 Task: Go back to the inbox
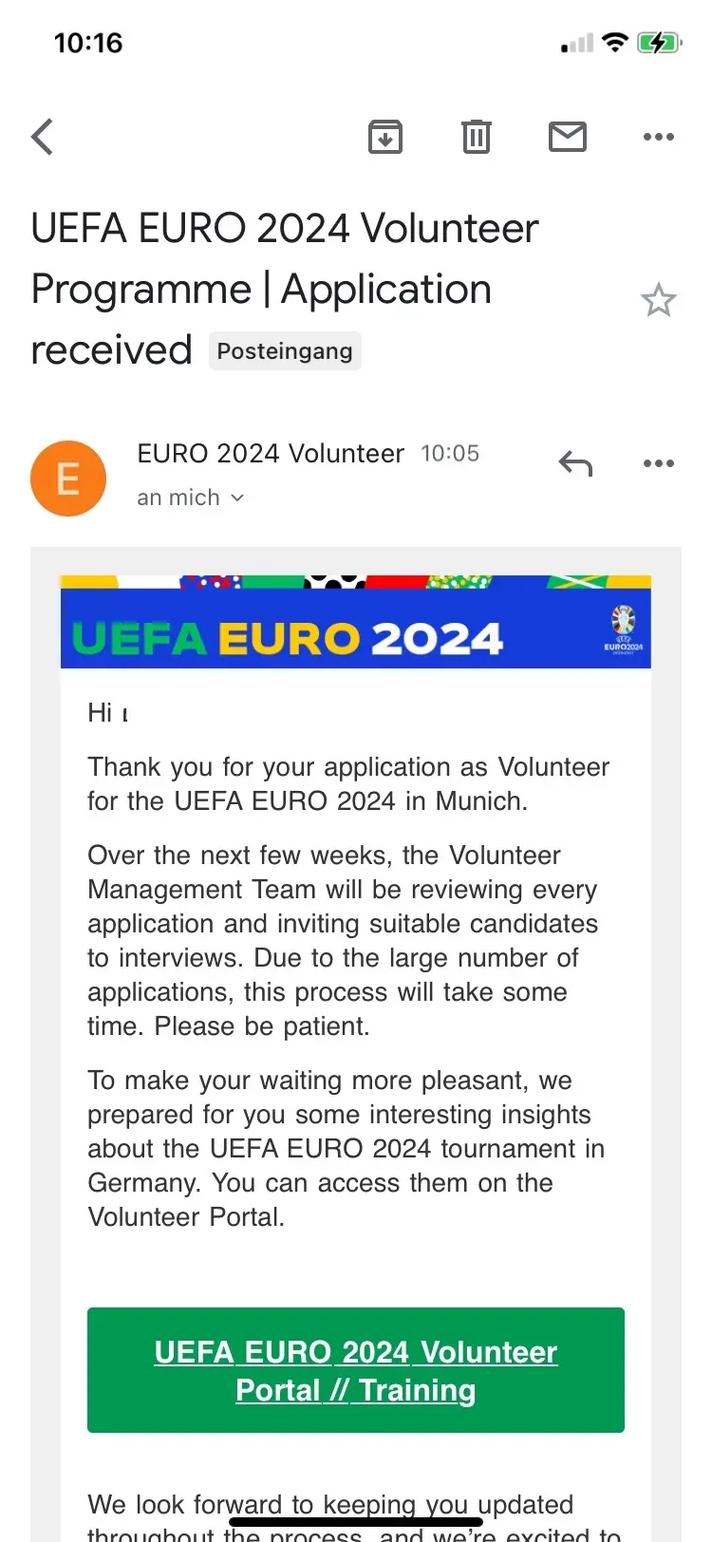pos(42,137)
